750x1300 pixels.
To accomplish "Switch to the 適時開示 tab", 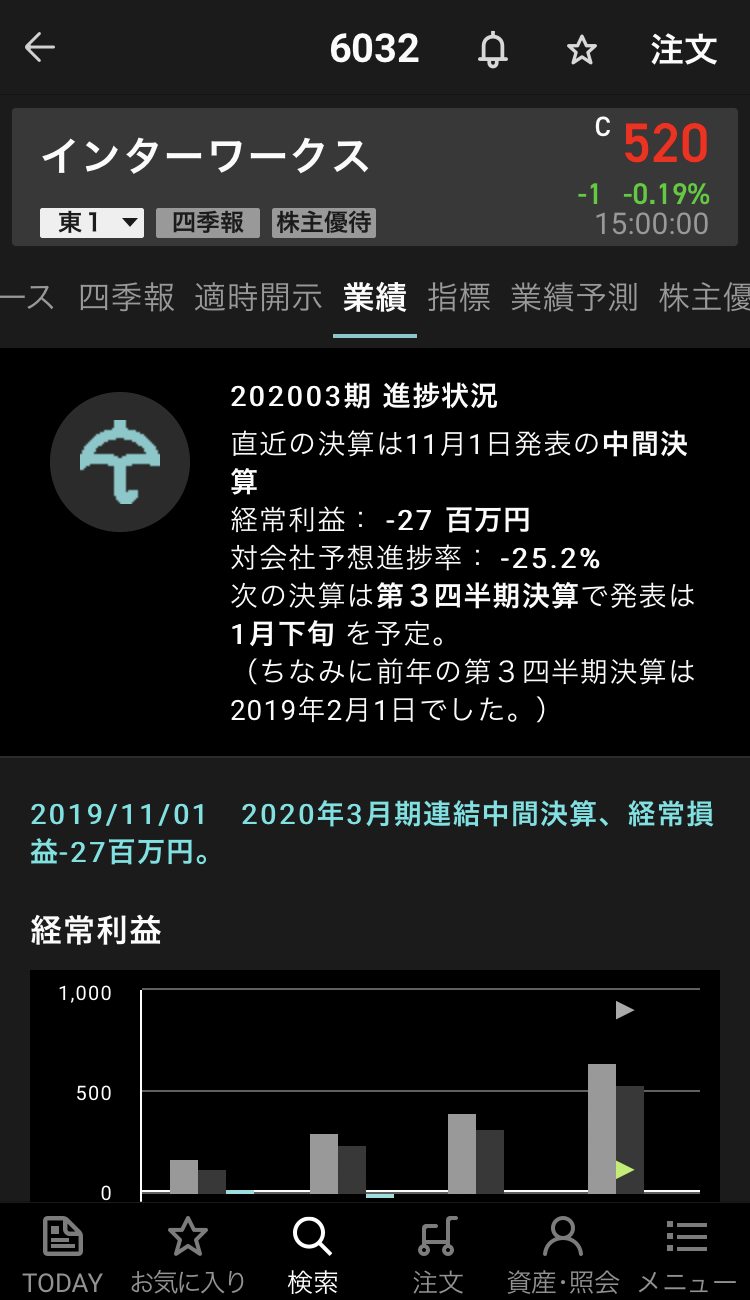I will click(x=258, y=297).
